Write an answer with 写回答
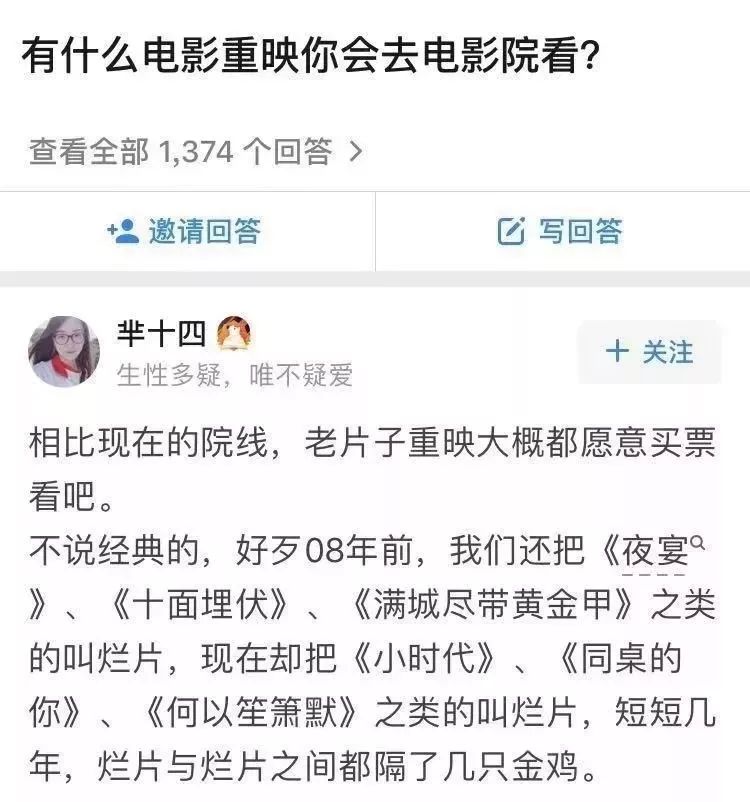 (x=561, y=232)
